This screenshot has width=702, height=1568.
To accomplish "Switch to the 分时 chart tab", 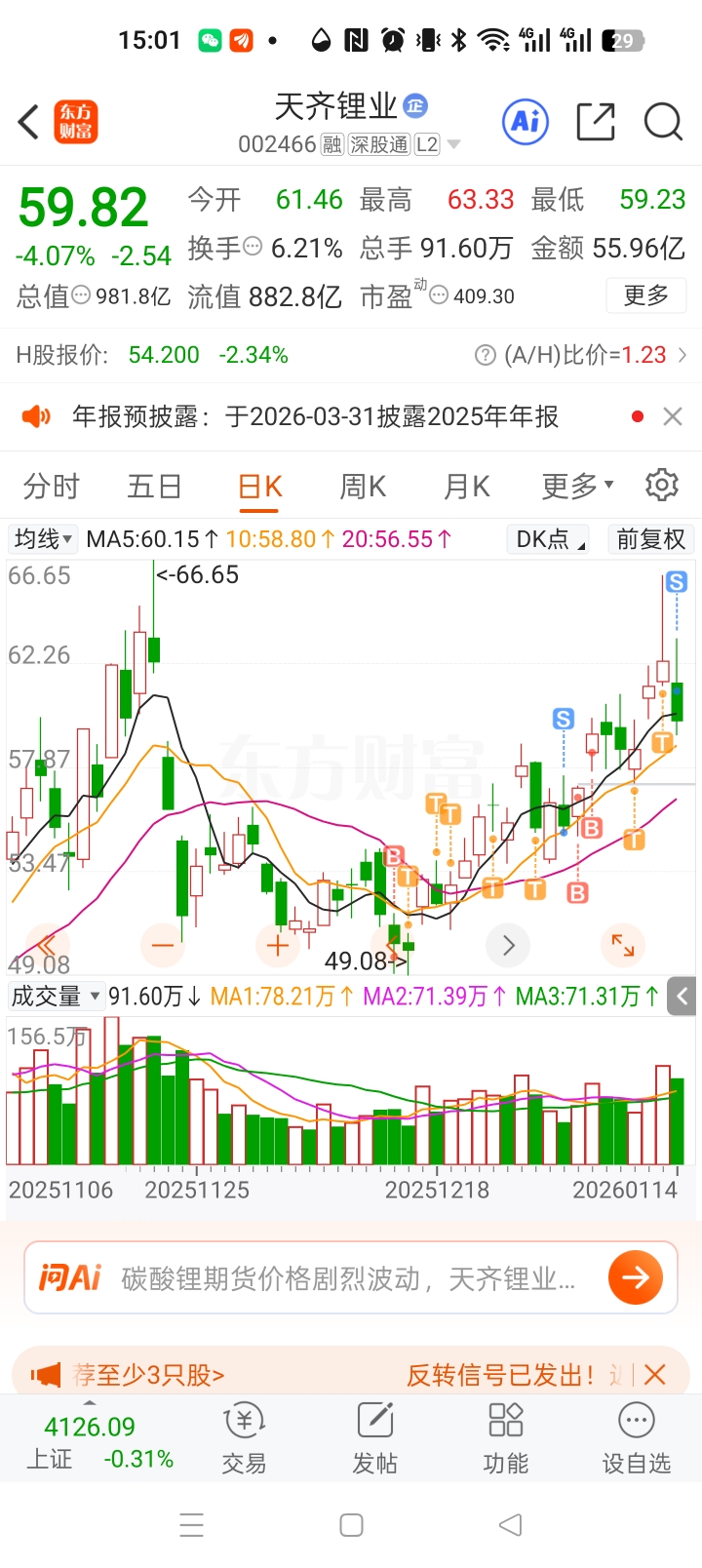I will [x=51, y=486].
